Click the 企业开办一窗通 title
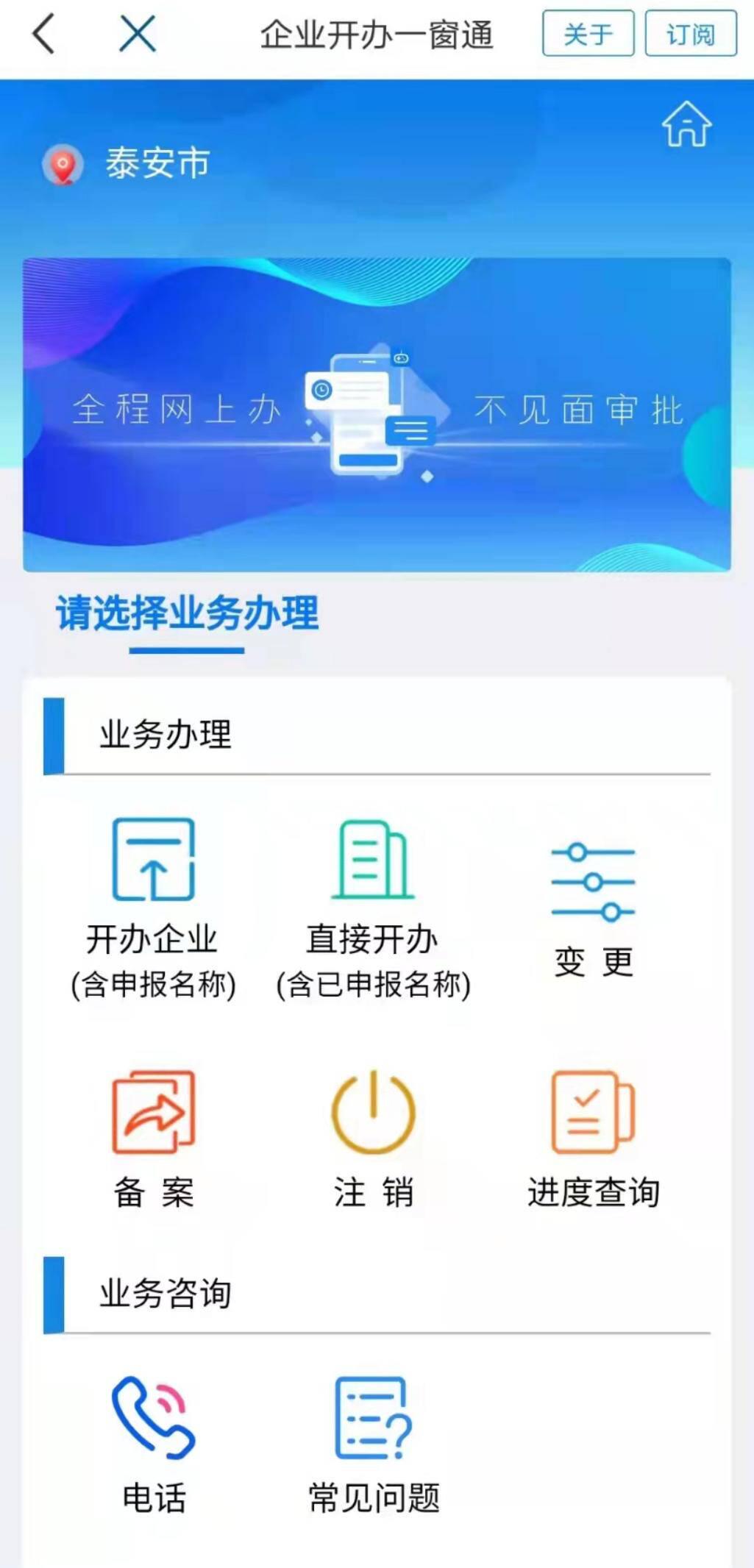Image resolution: width=754 pixels, height=1568 pixels. (x=377, y=33)
